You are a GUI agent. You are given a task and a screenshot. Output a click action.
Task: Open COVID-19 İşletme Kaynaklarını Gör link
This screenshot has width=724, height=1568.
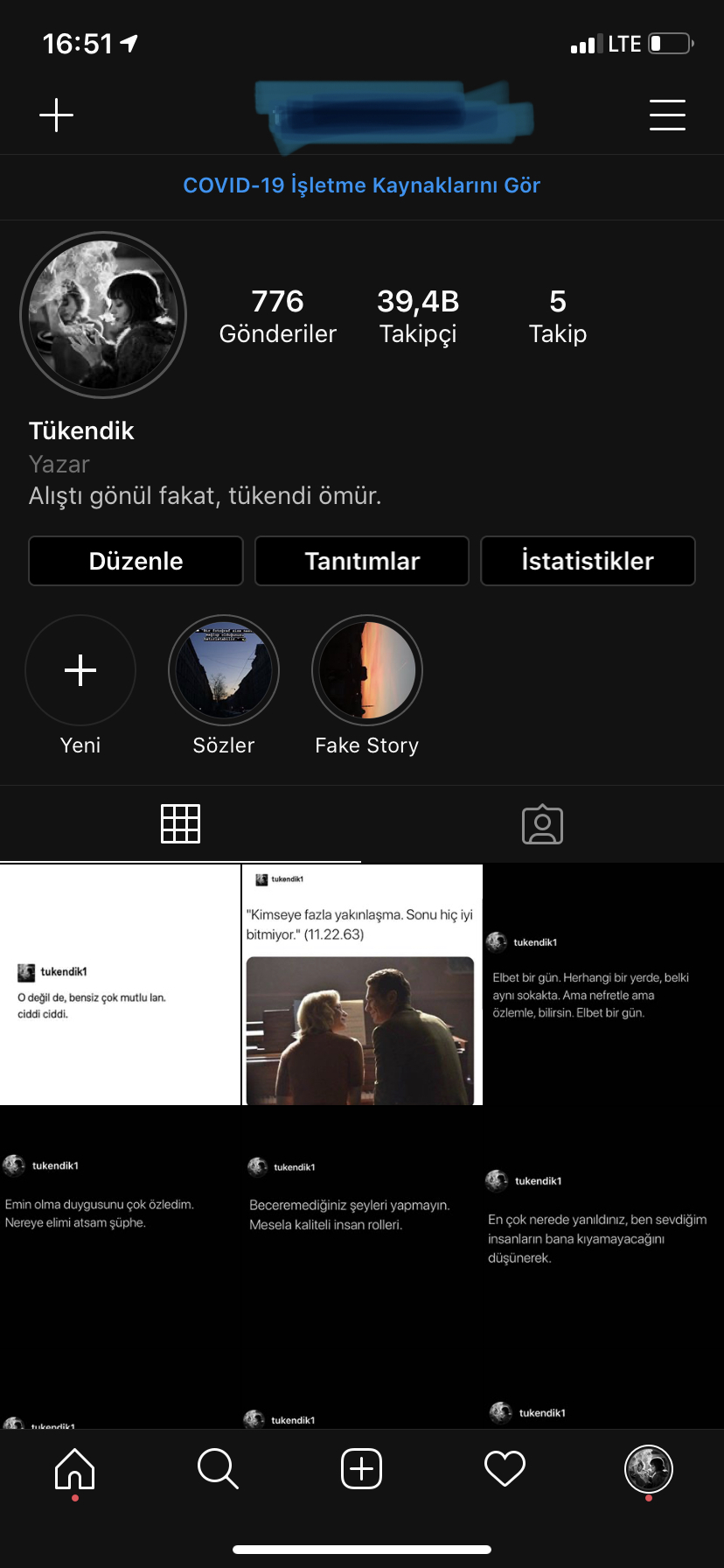tap(361, 185)
